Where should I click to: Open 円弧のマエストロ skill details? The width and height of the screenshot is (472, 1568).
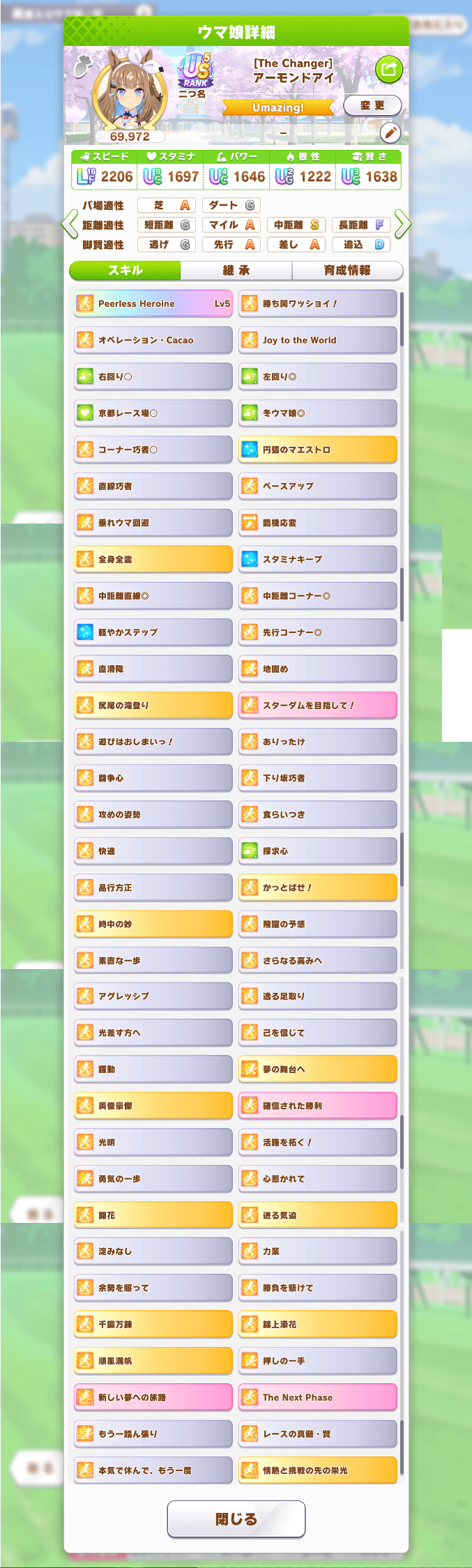pos(318,450)
